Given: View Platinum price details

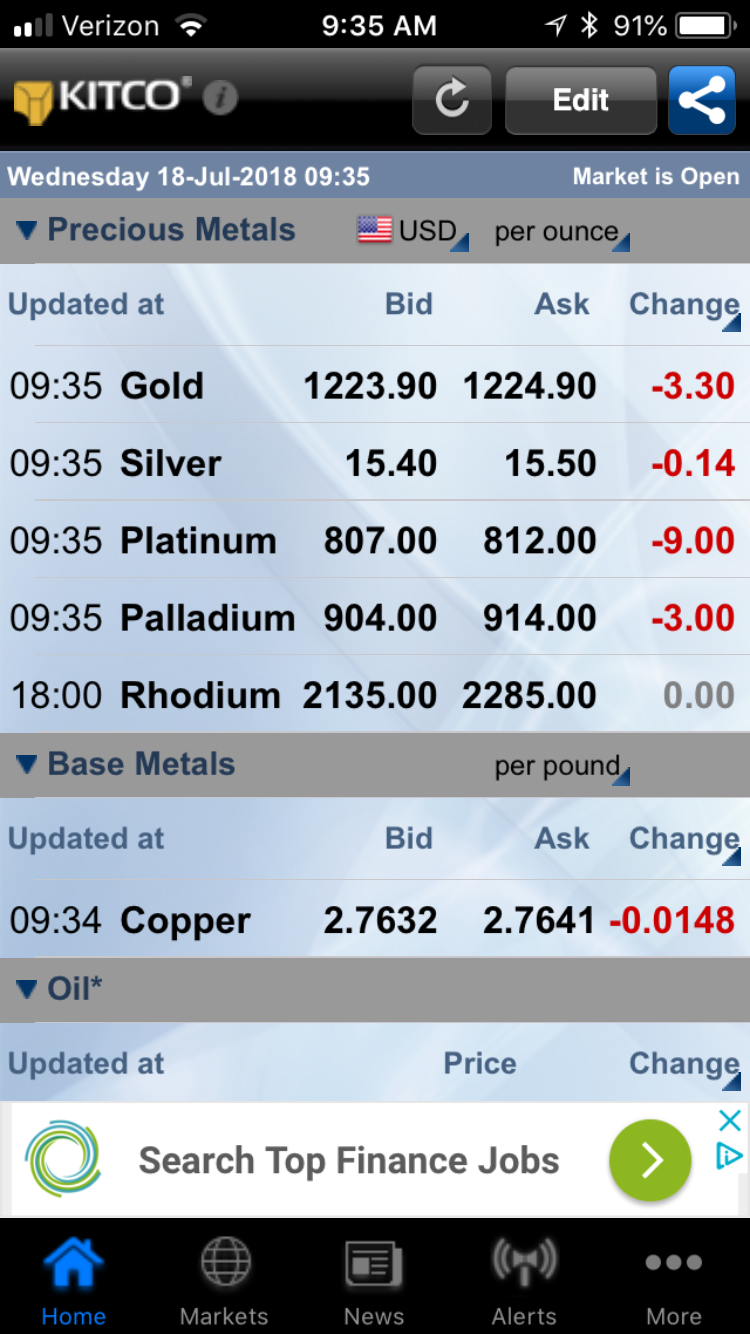Looking at the screenshot, I should (x=374, y=541).
